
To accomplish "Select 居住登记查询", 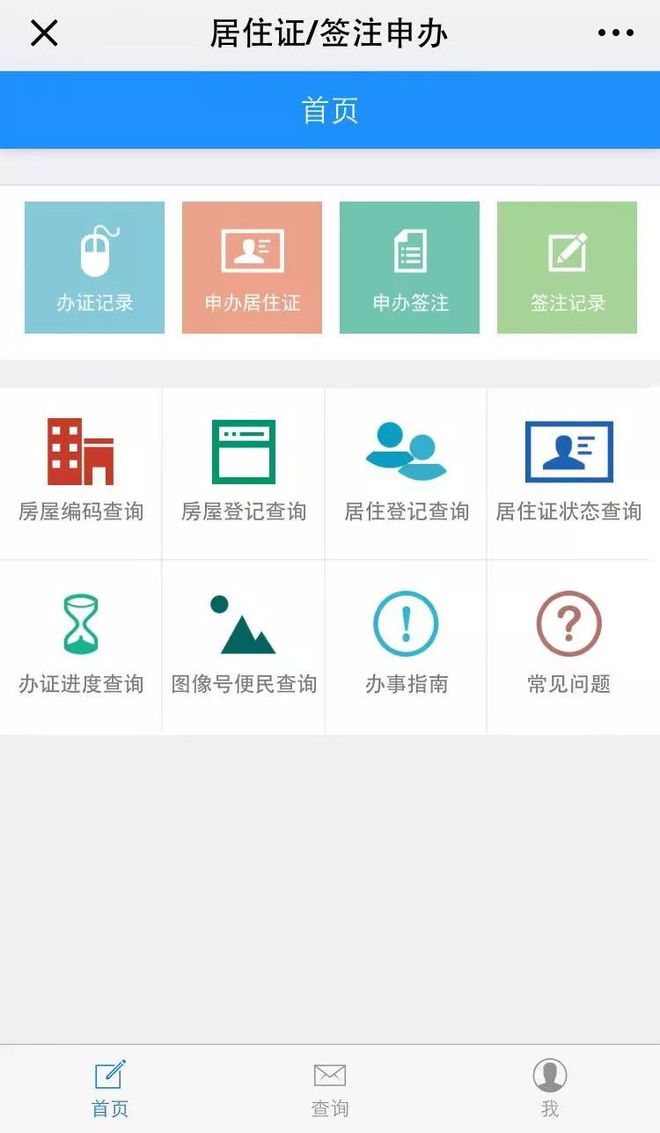I will [x=406, y=471].
